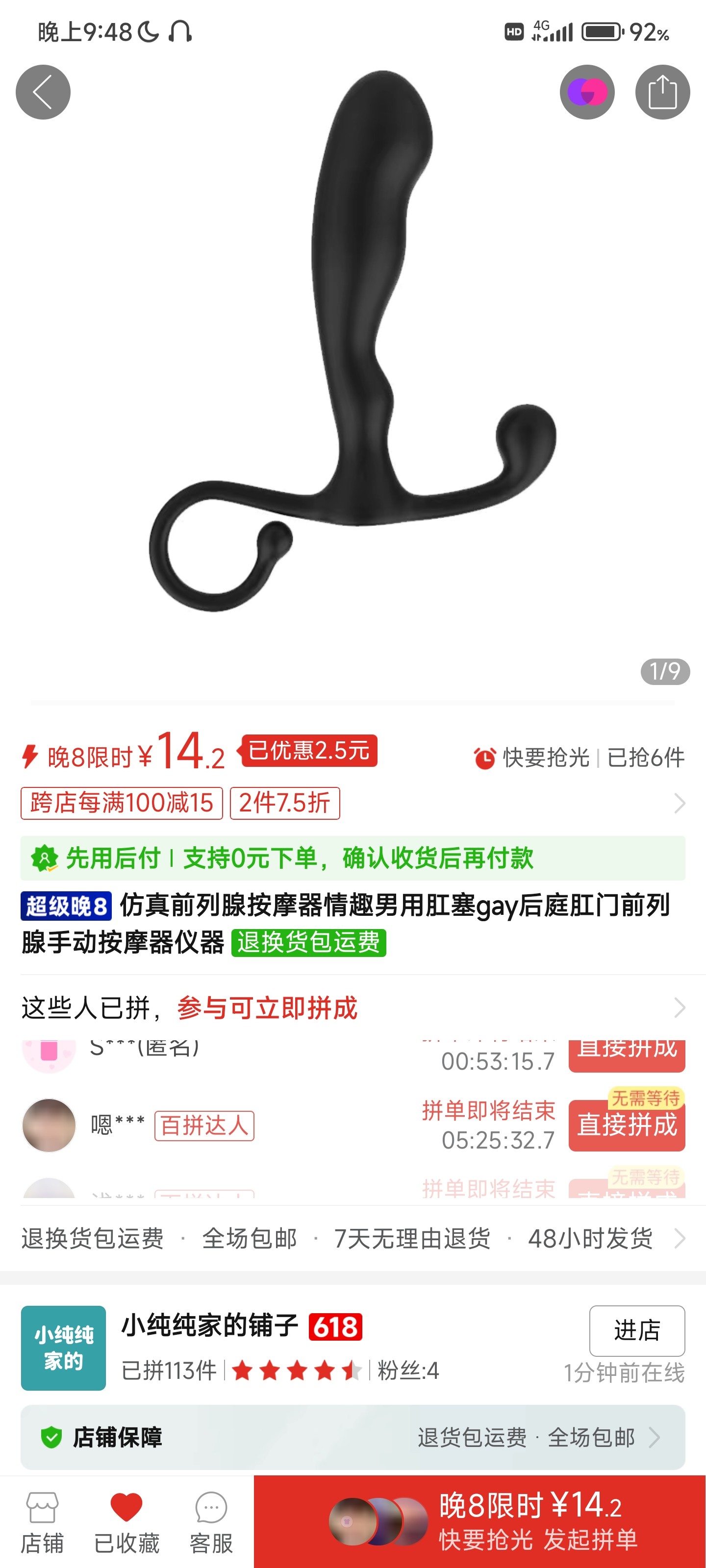Expand the 这些人已拼 group list
The height and width of the screenshot is (1568, 706).
679,1007
